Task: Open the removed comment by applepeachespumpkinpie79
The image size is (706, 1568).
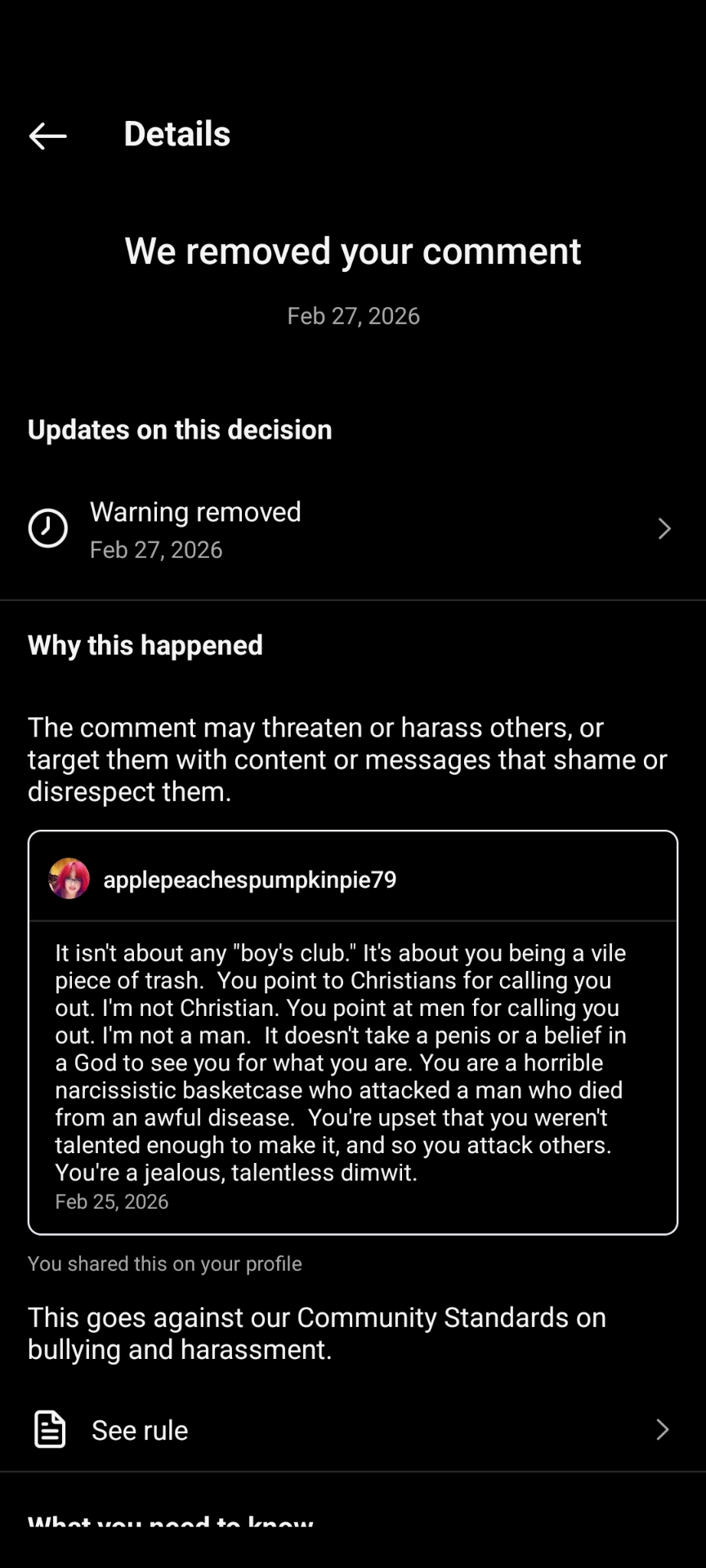Action: point(351,1062)
